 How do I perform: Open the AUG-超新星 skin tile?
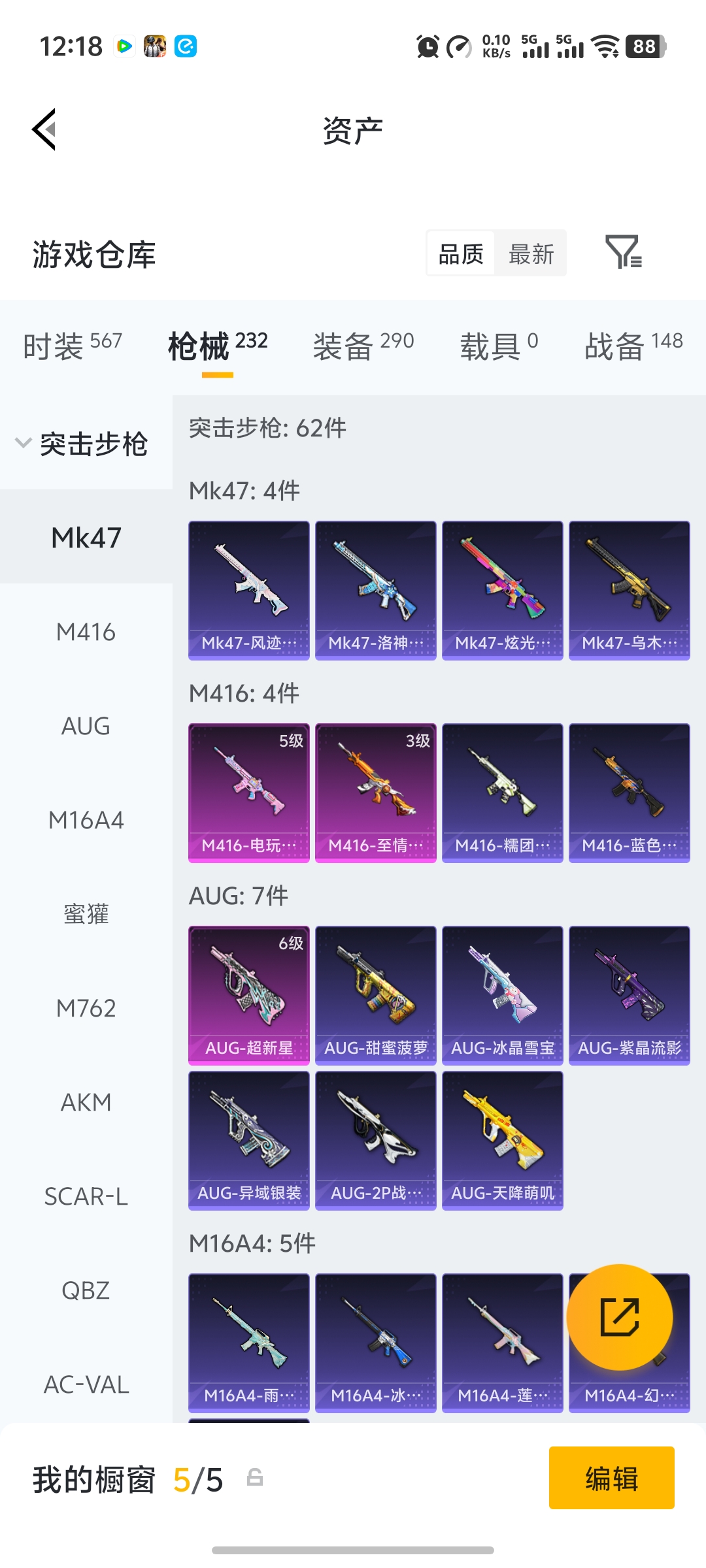tap(248, 995)
